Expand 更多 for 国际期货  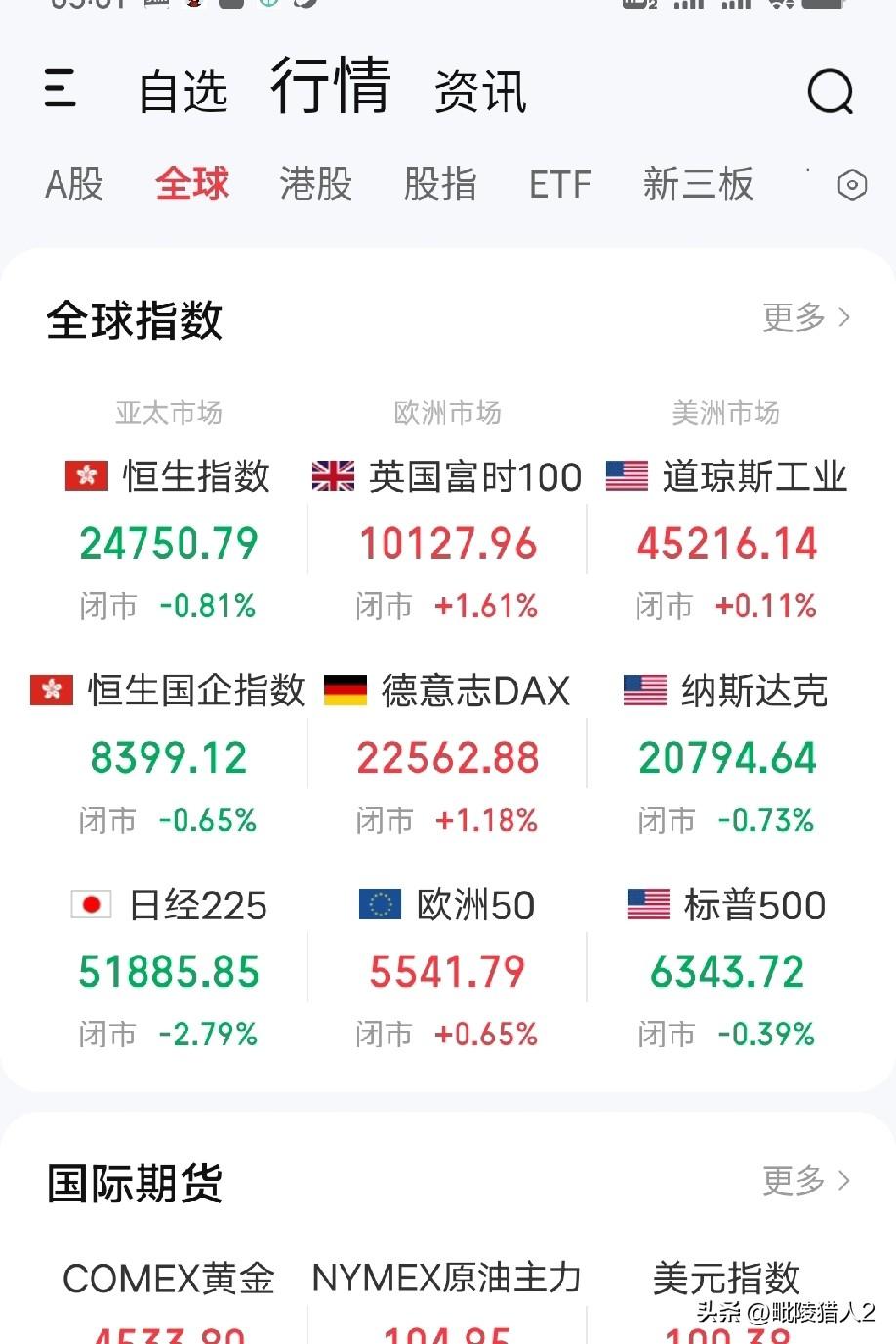click(x=803, y=1181)
